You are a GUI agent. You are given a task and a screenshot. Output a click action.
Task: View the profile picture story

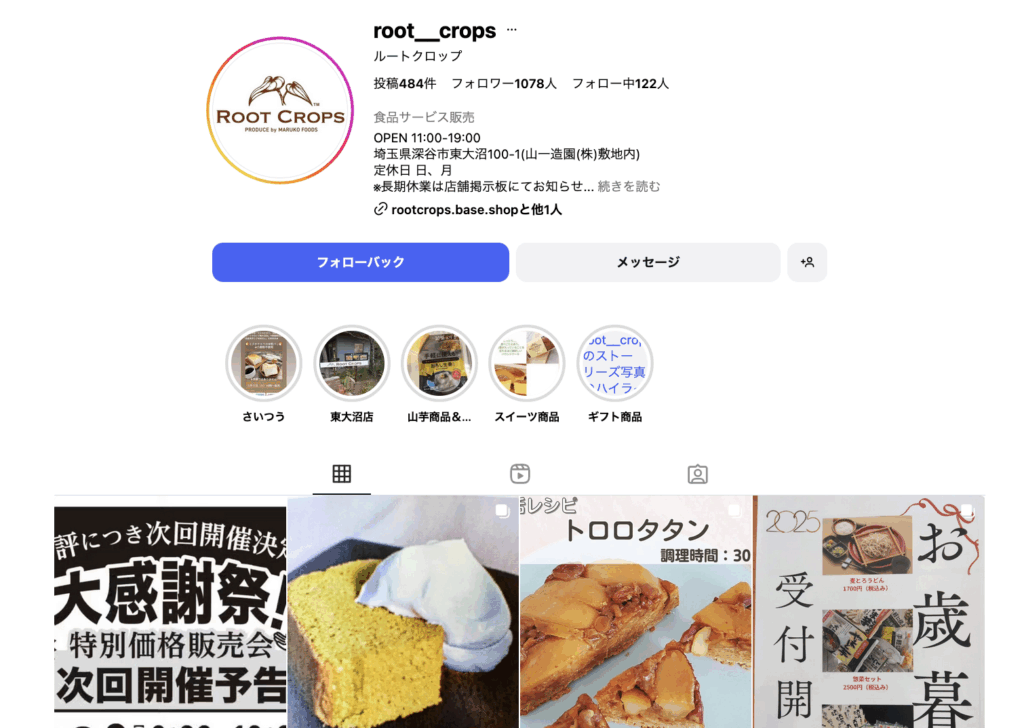coord(280,110)
